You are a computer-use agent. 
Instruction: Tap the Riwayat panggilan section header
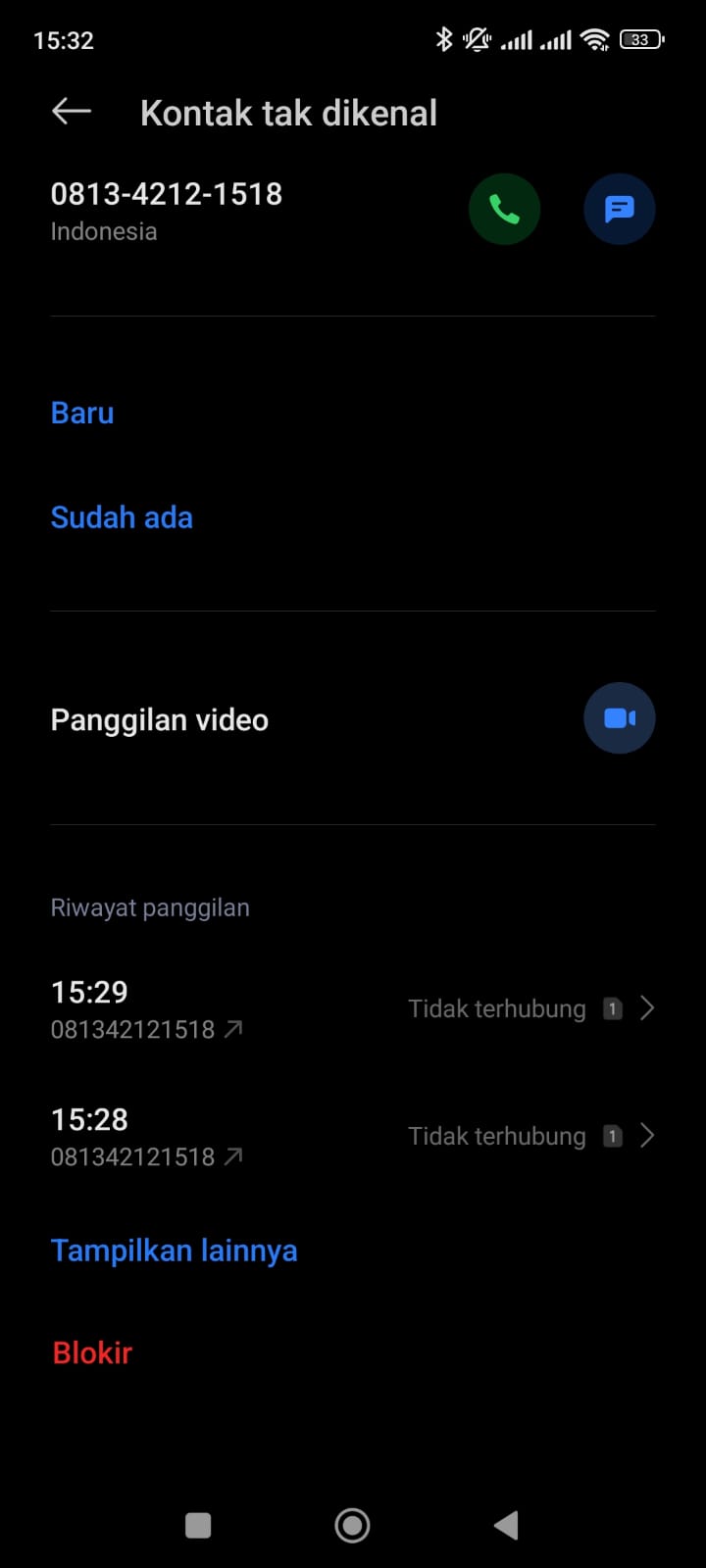pos(149,906)
